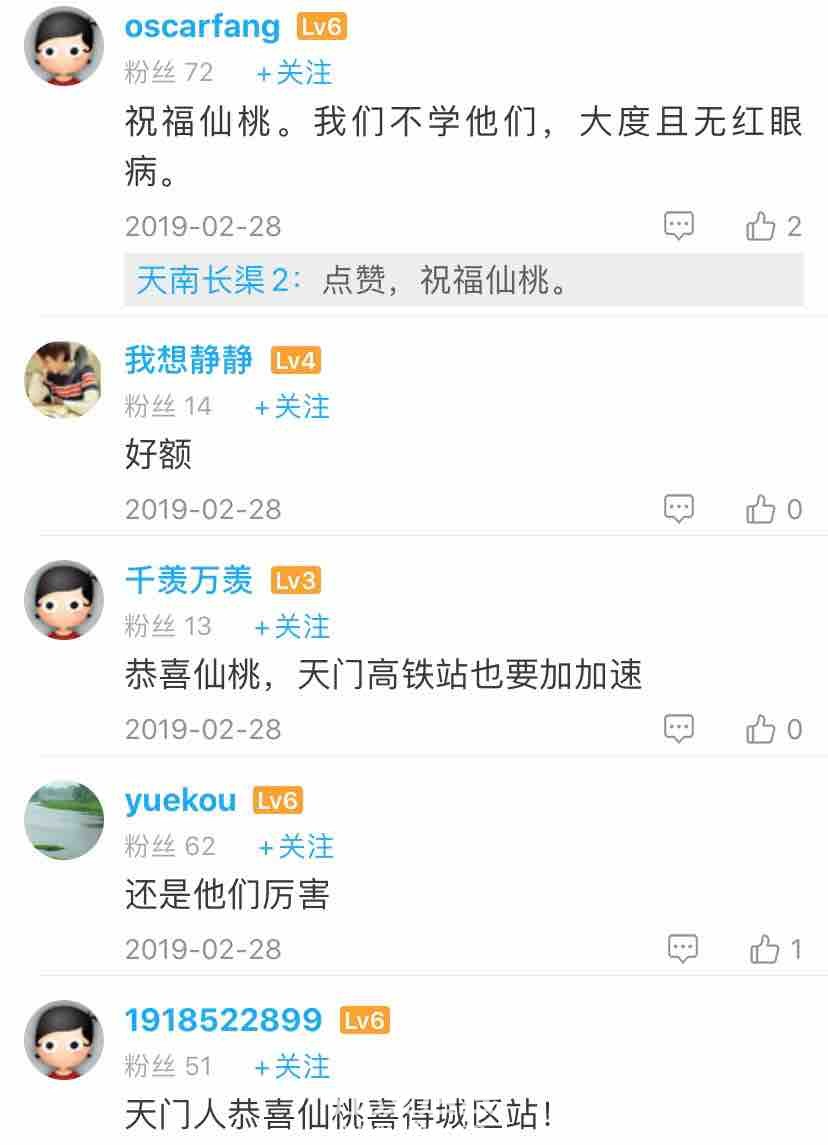
Task: Open 我想静静's avatar
Action: pyautogui.click(x=63, y=380)
